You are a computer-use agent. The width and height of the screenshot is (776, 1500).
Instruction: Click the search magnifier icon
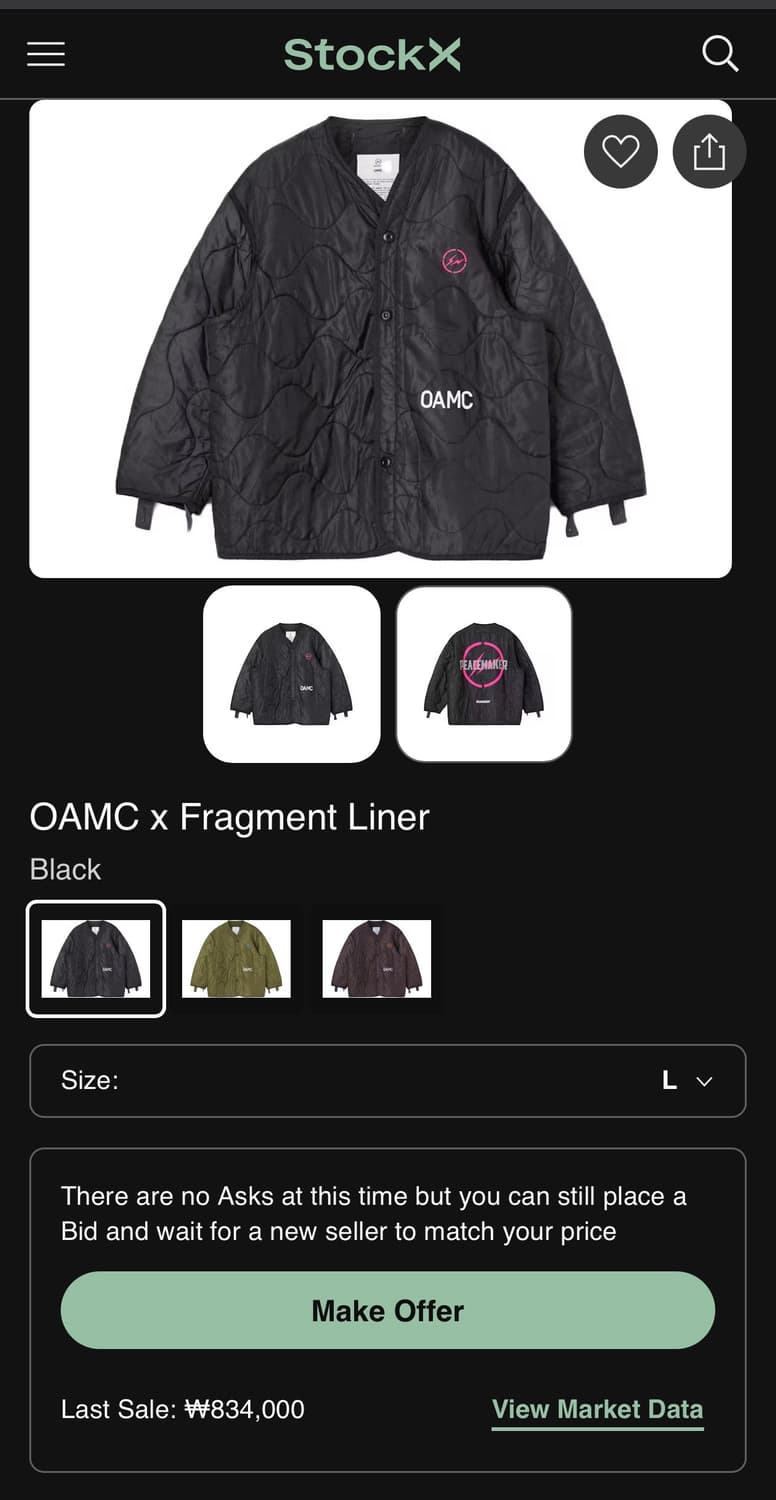[x=720, y=54]
